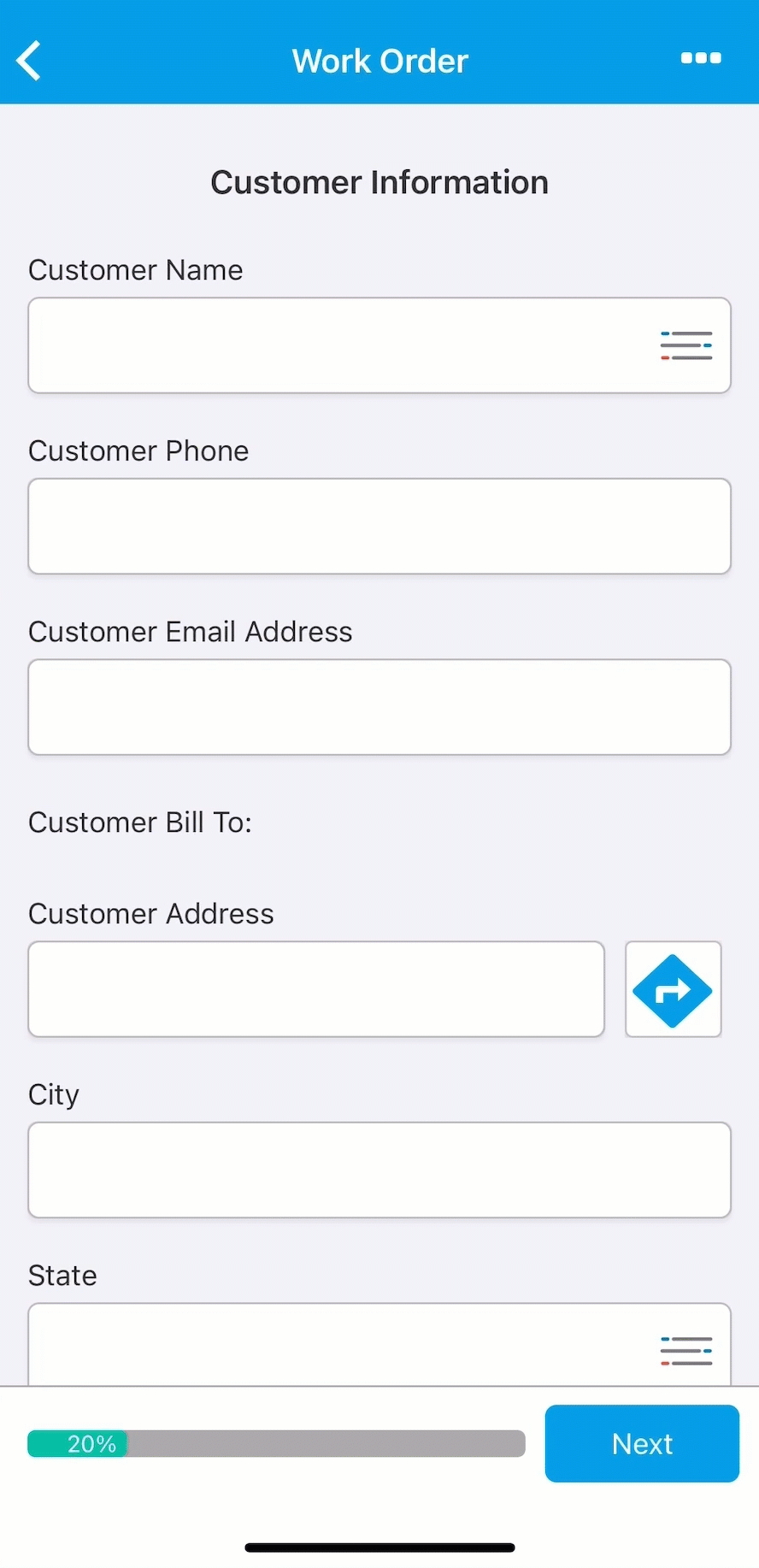Tap the back arrow in the header
The image size is (759, 1568).
30,60
